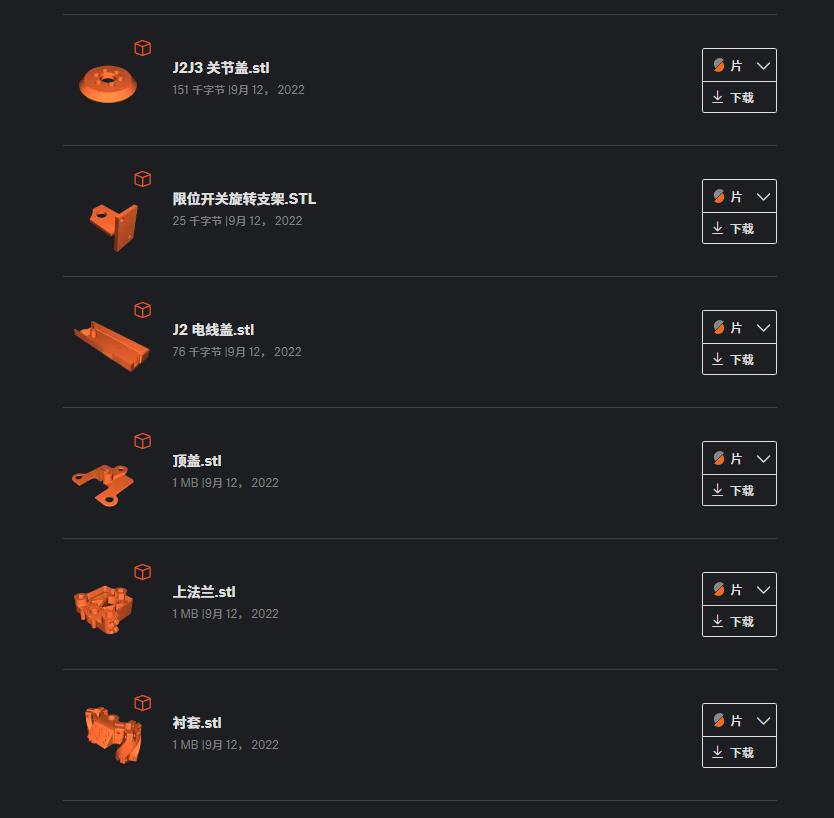Download J2 电线盖.stl file
The image size is (834, 818).
739,359
